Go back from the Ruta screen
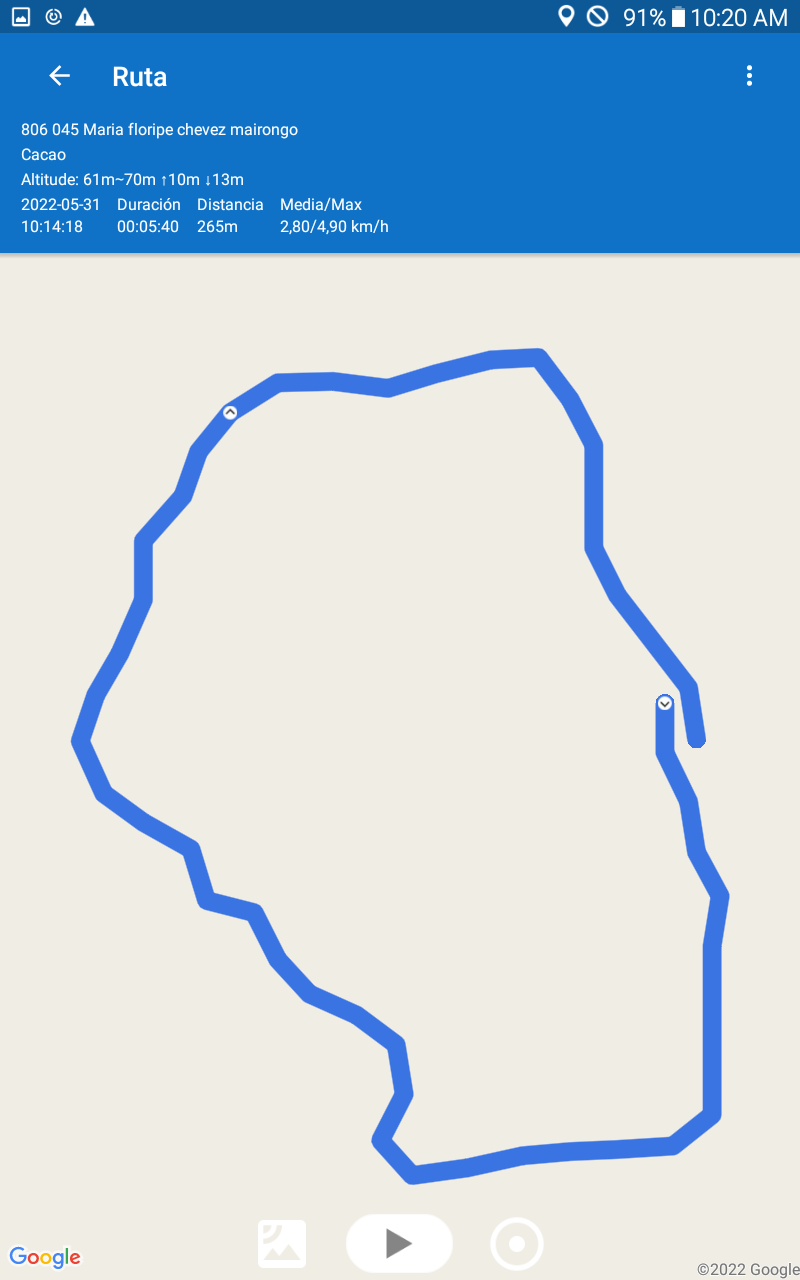The image size is (800, 1280). coord(59,76)
